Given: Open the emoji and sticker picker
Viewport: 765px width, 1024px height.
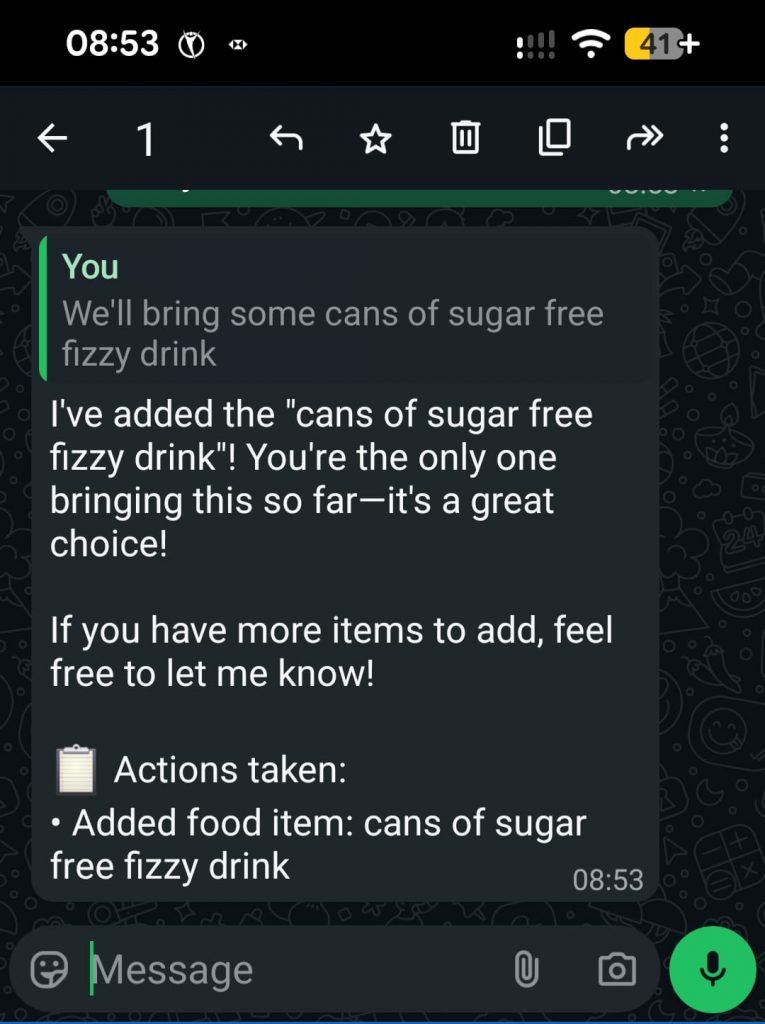Looking at the screenshot, I should [x=50, y=968].
